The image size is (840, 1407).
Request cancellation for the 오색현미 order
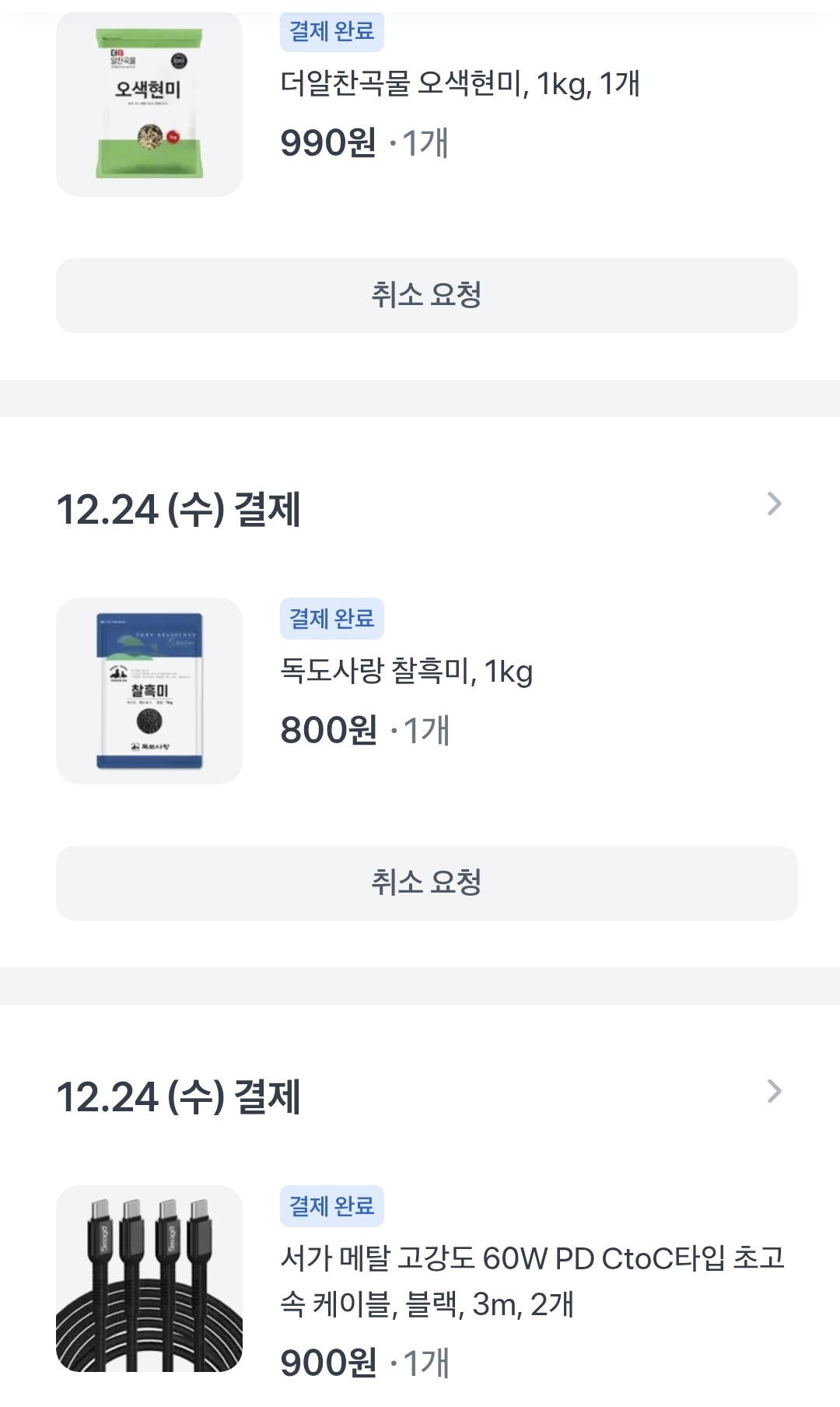pyautogui.click(x=426, y=296)
